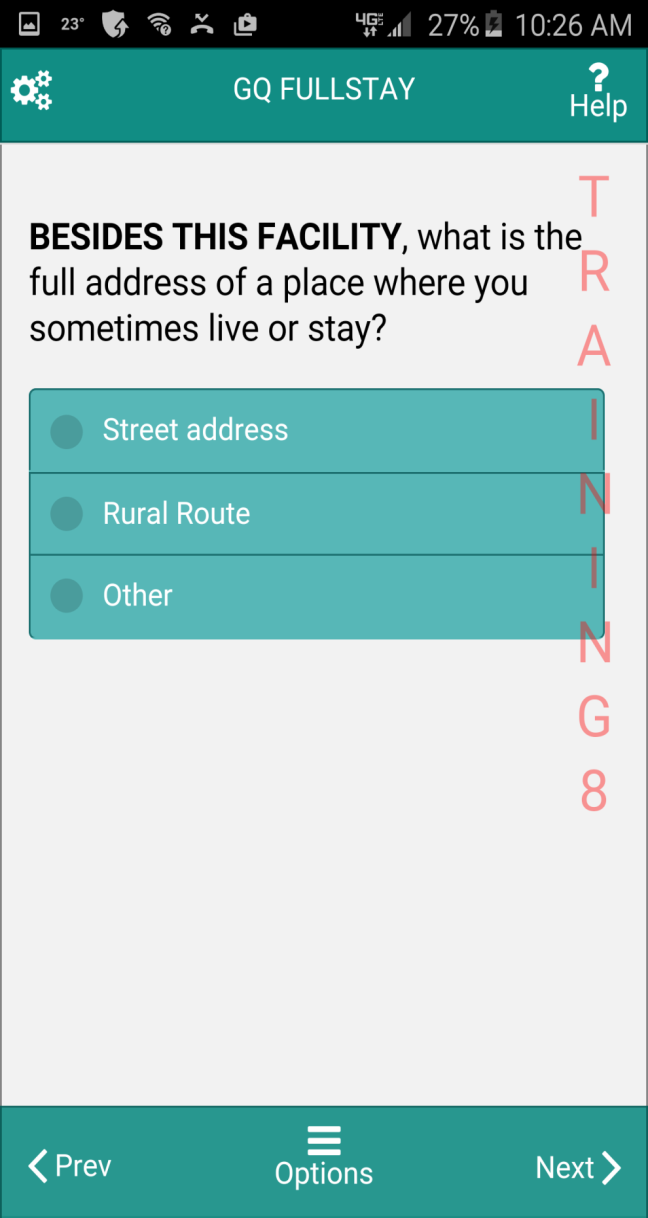Open the Help page
This screenshot has width=648, height=1218.
tap(598, 91)
